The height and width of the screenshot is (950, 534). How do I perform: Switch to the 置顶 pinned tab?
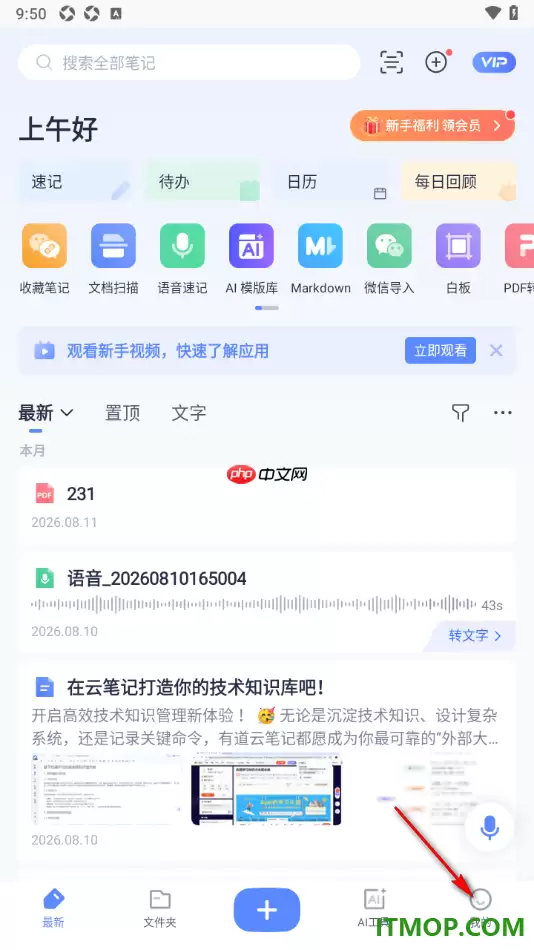point(122,413)
